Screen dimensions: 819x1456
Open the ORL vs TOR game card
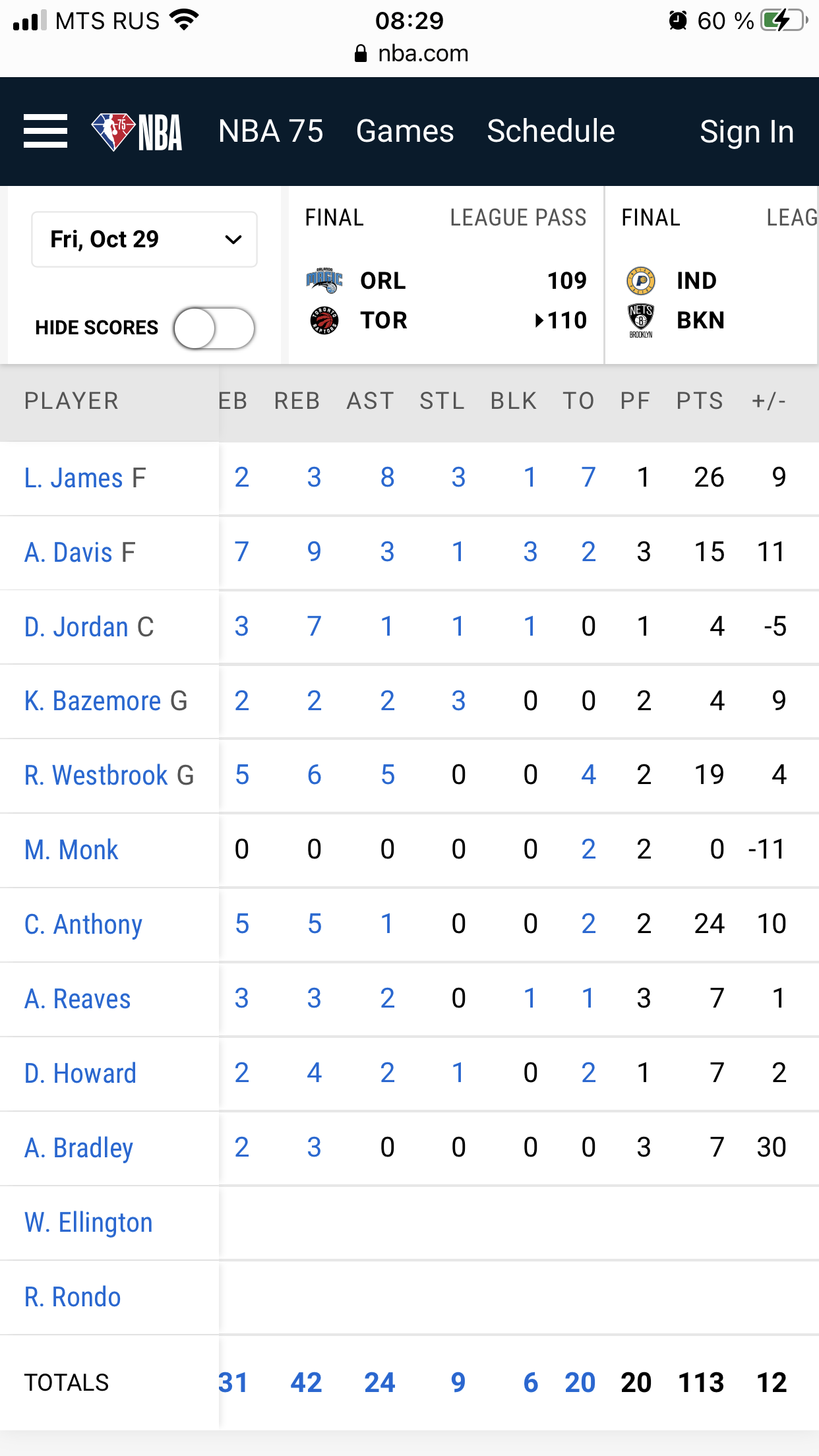point(446,275)
